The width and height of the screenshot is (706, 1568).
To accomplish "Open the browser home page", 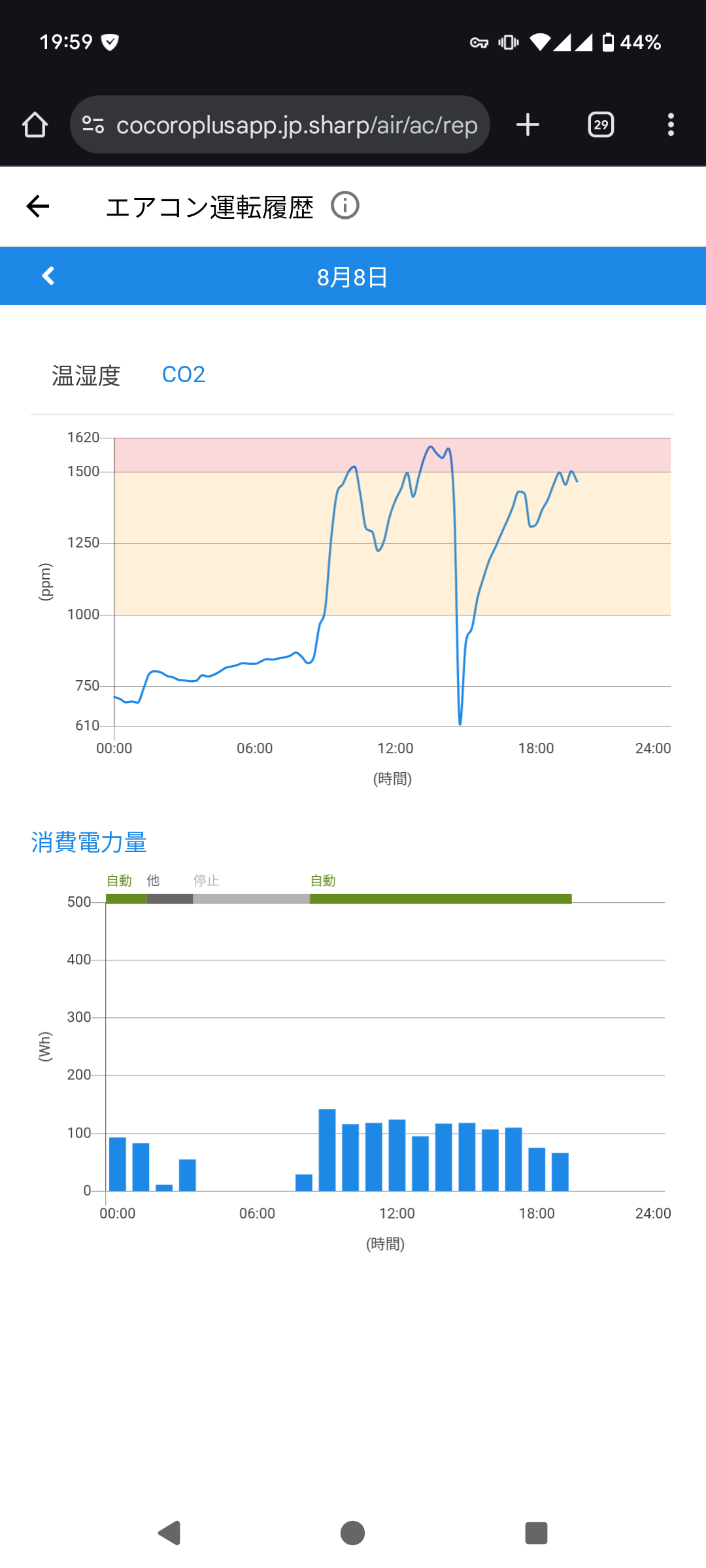I will [35, 125].
